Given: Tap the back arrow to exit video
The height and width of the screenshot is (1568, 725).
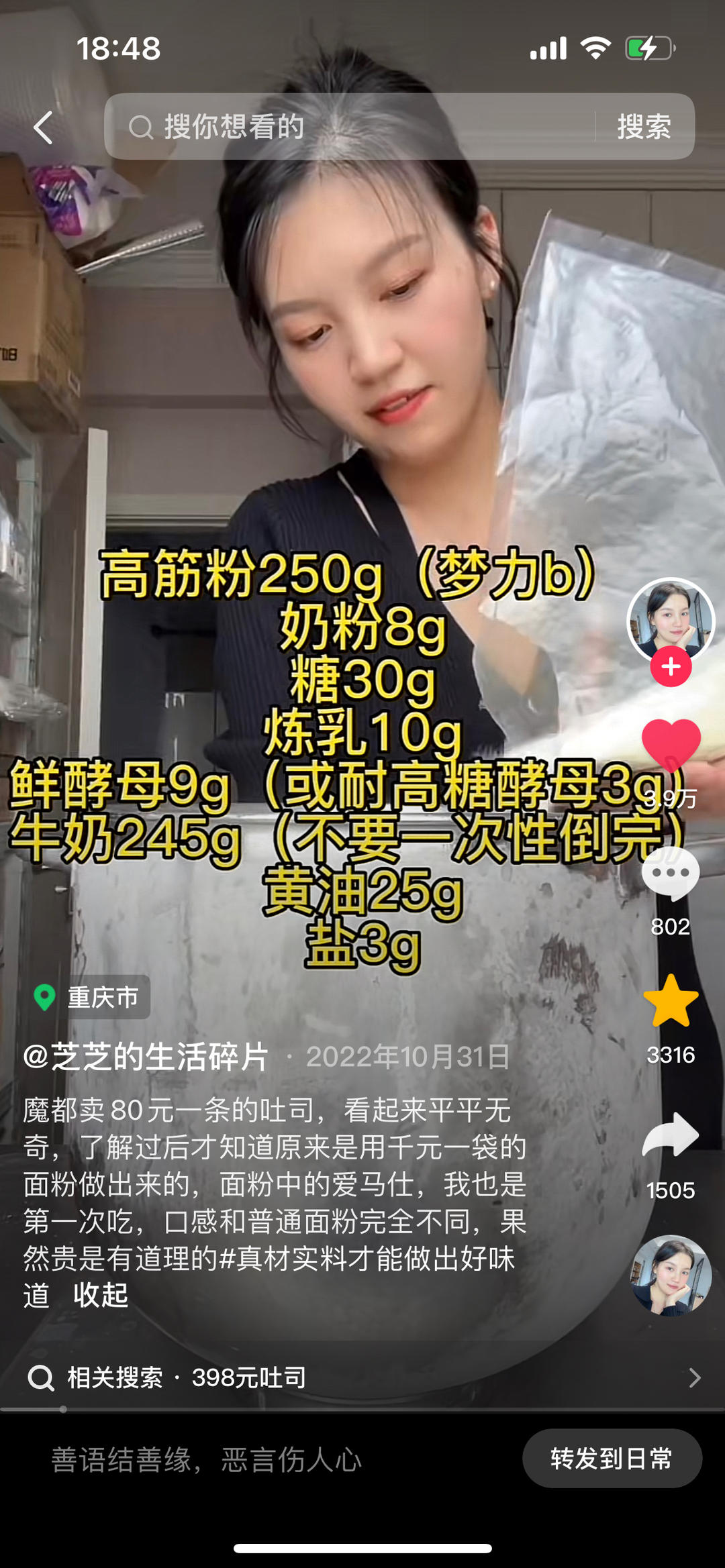Looking at the screenshot, I should [42, 127].
